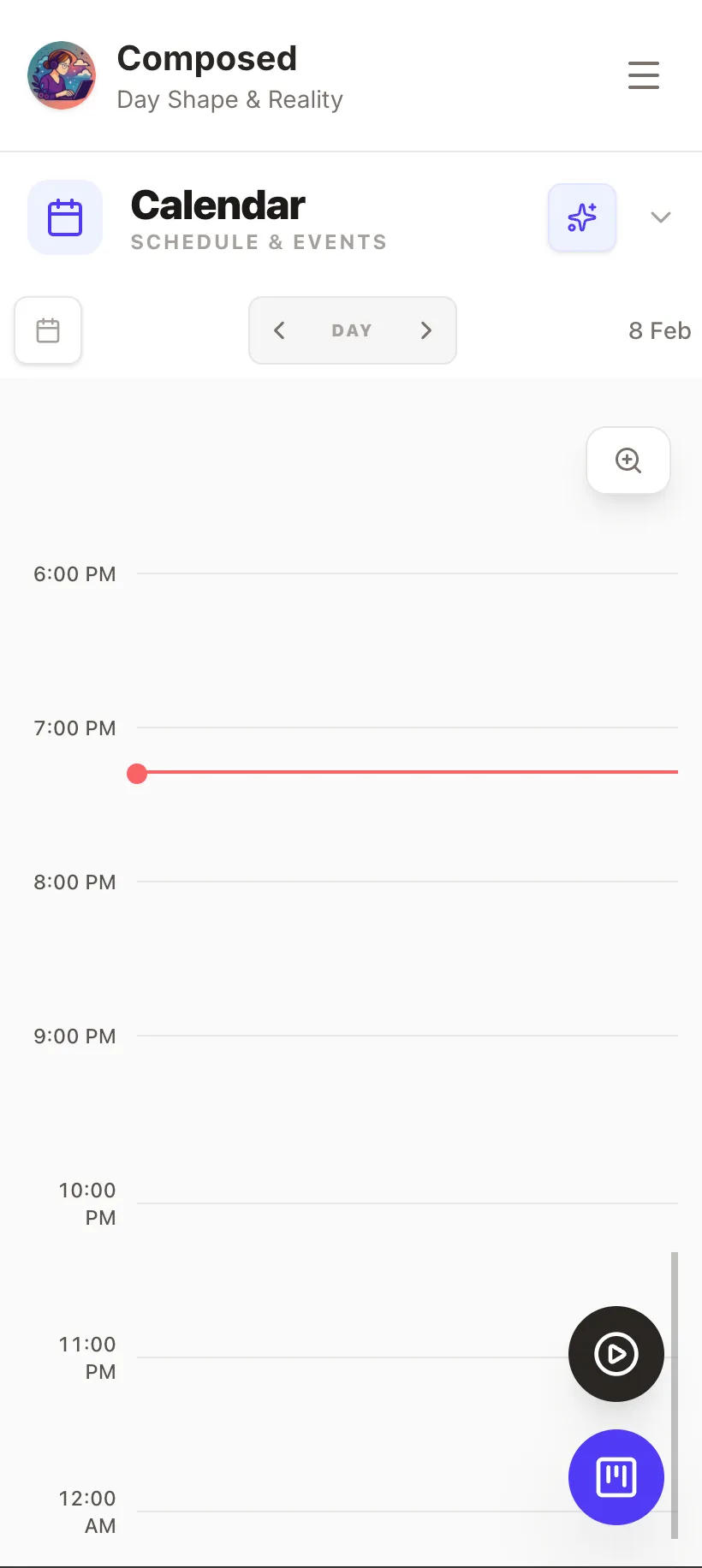This screenshot has width=702, height=1568.
Task: Tap the black play floating button
Action: coord(616,1354)
